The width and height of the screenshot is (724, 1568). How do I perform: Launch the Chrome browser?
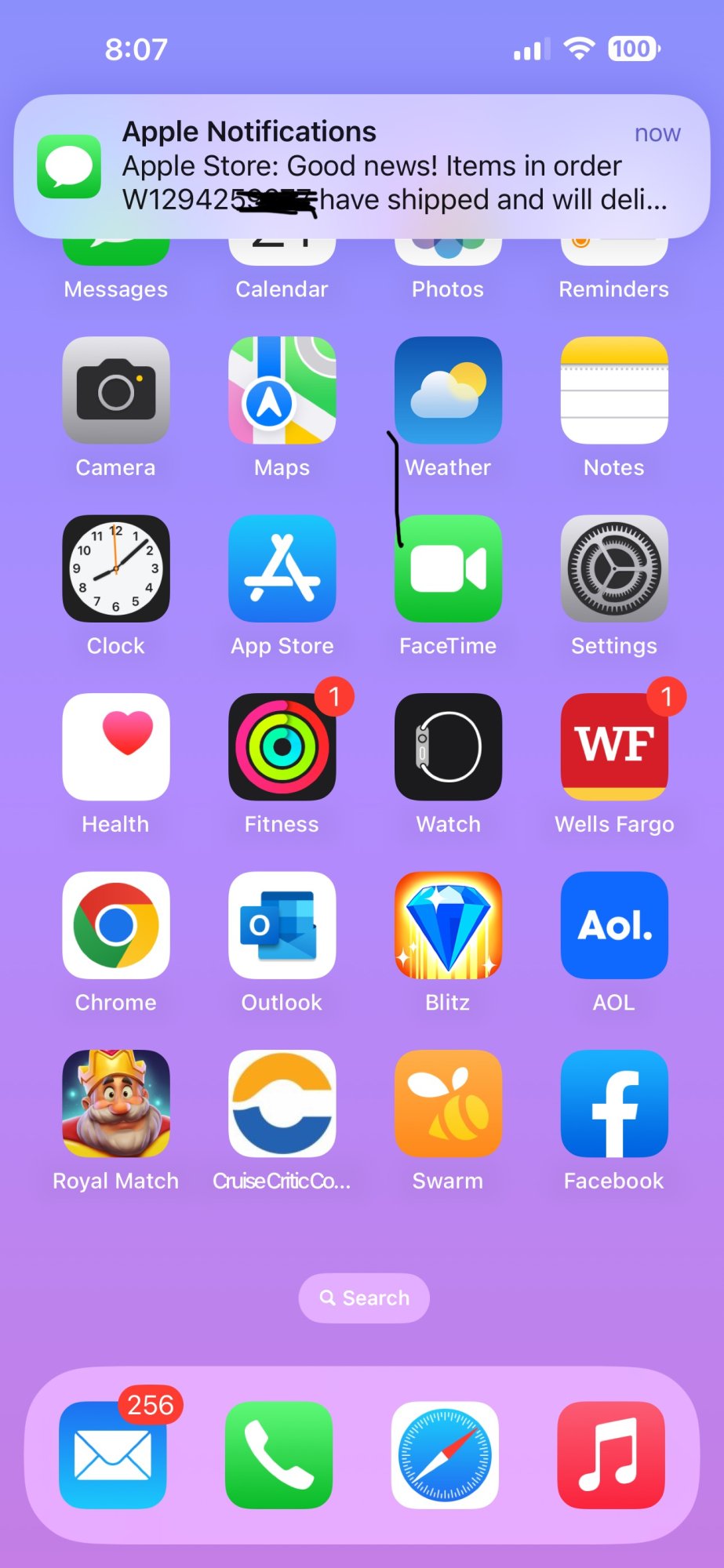click(116, 925)
